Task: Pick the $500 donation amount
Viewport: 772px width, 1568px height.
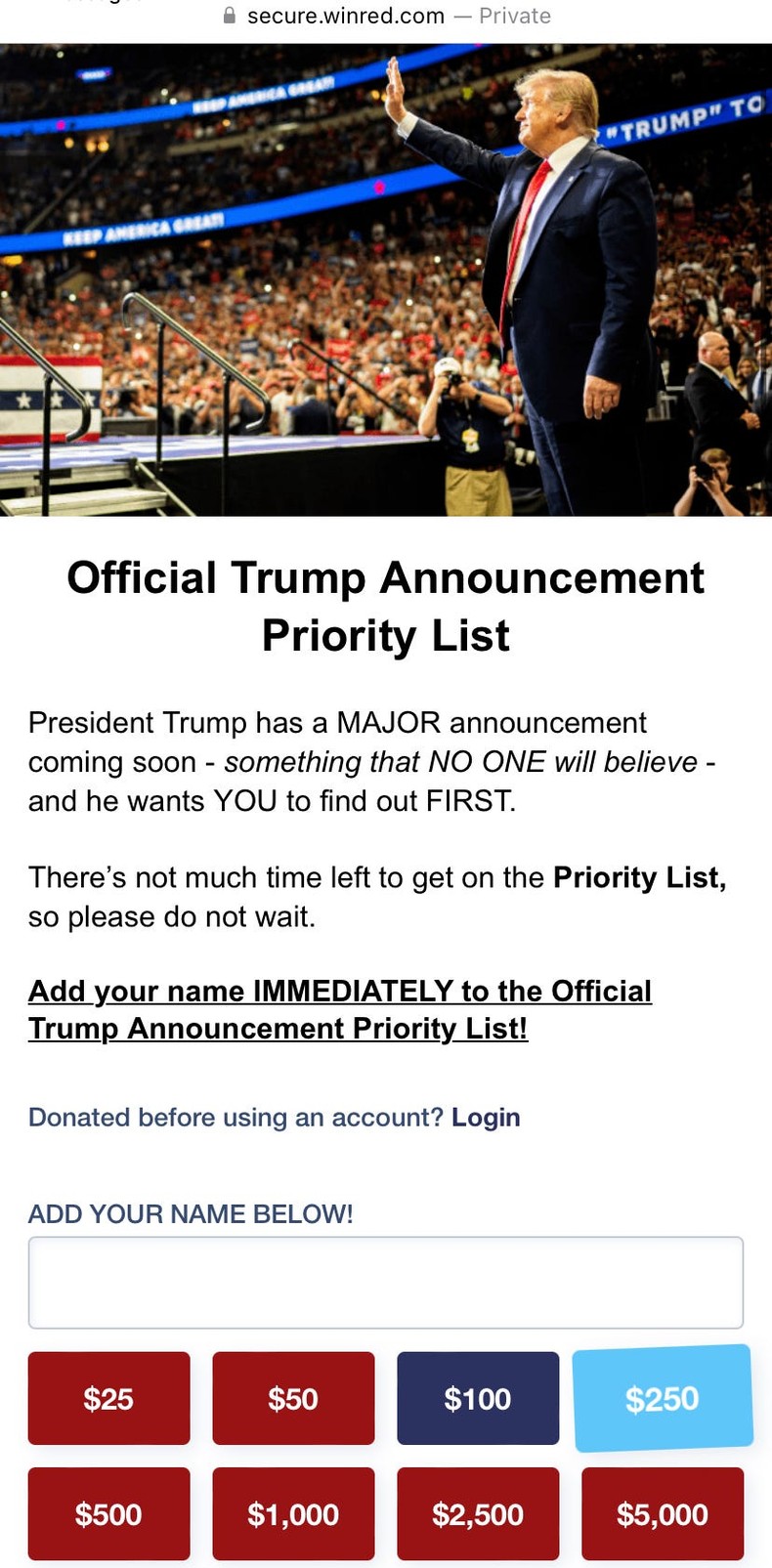Action: click(108, 1514)
